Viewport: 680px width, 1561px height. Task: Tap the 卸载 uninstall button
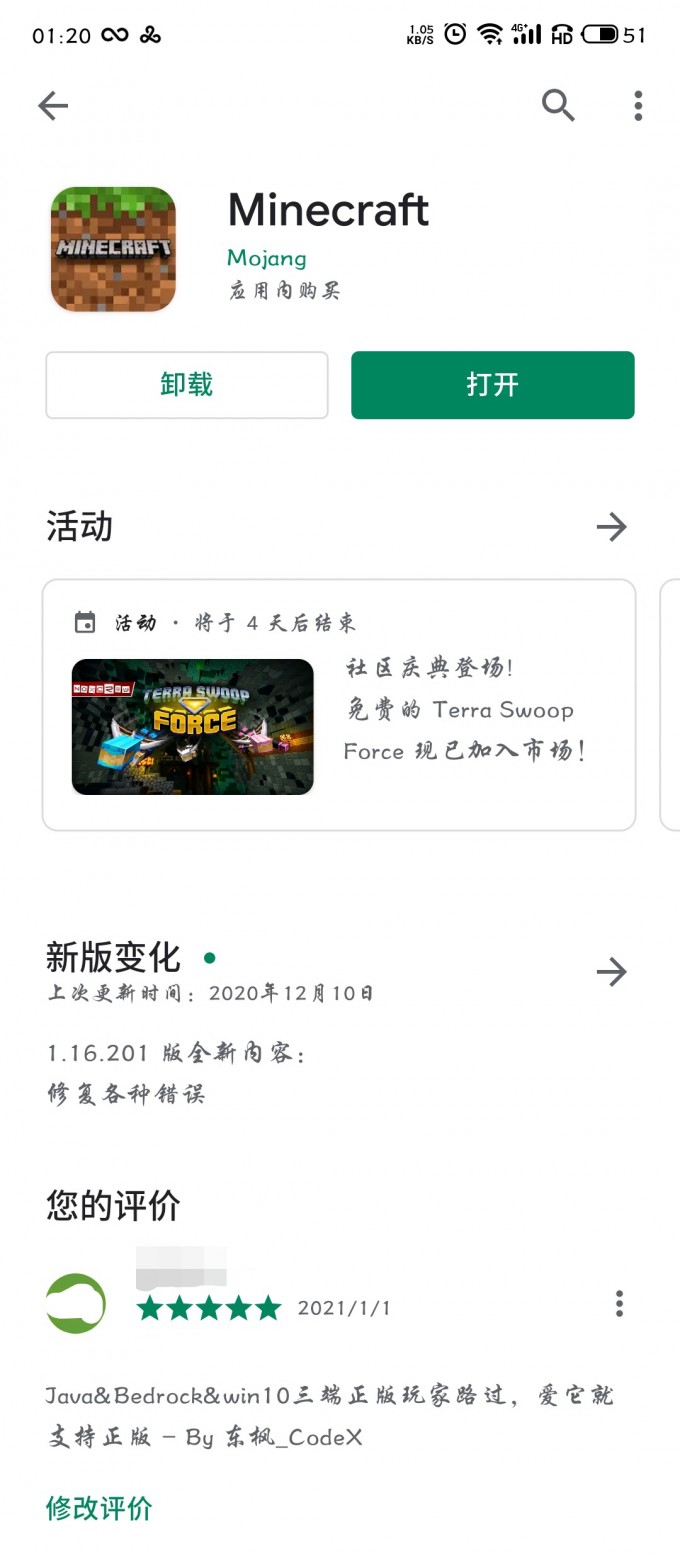(x=187, y=385)
